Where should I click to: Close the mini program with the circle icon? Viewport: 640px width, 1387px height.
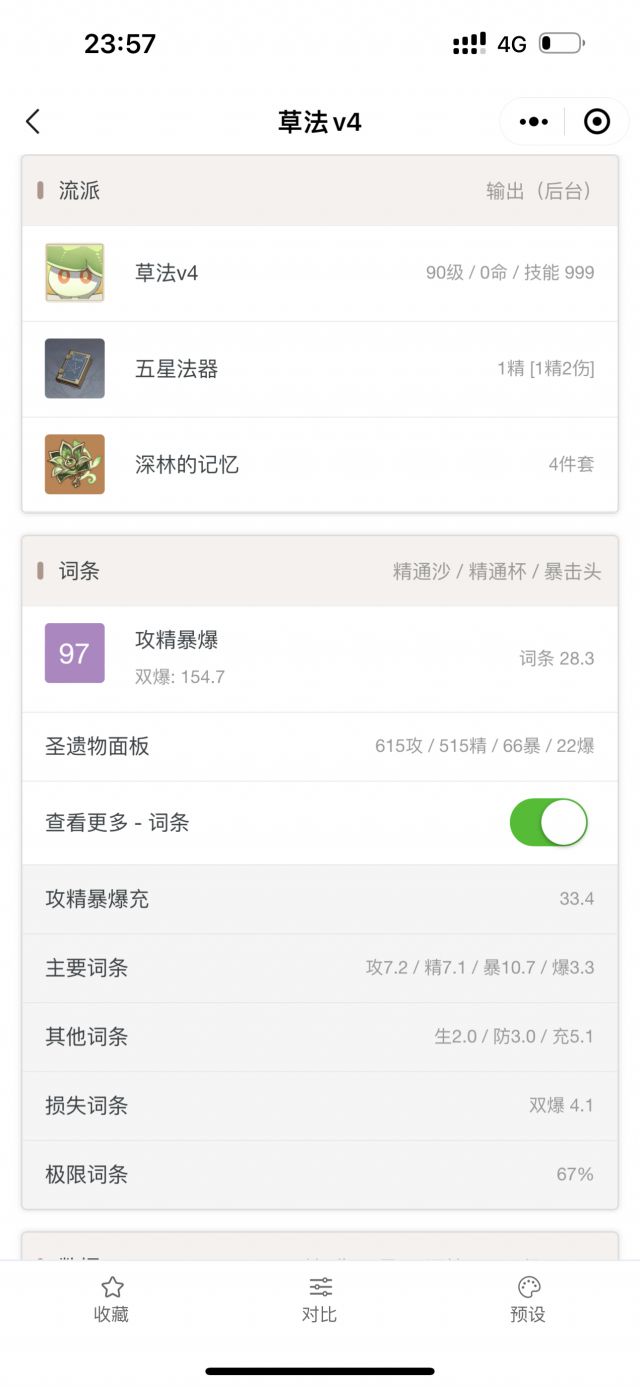(x=597, y=122)
